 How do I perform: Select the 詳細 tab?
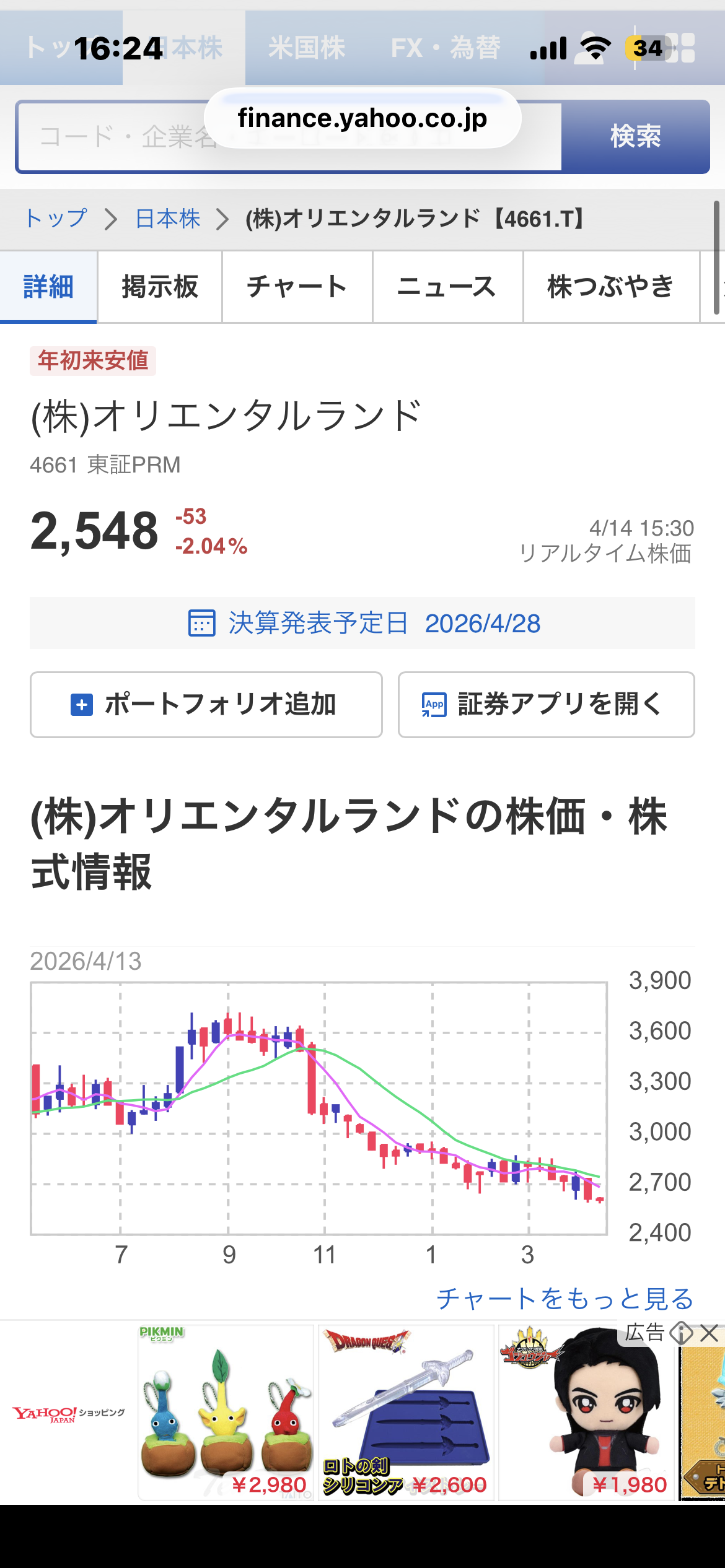[x=48, y=287]
